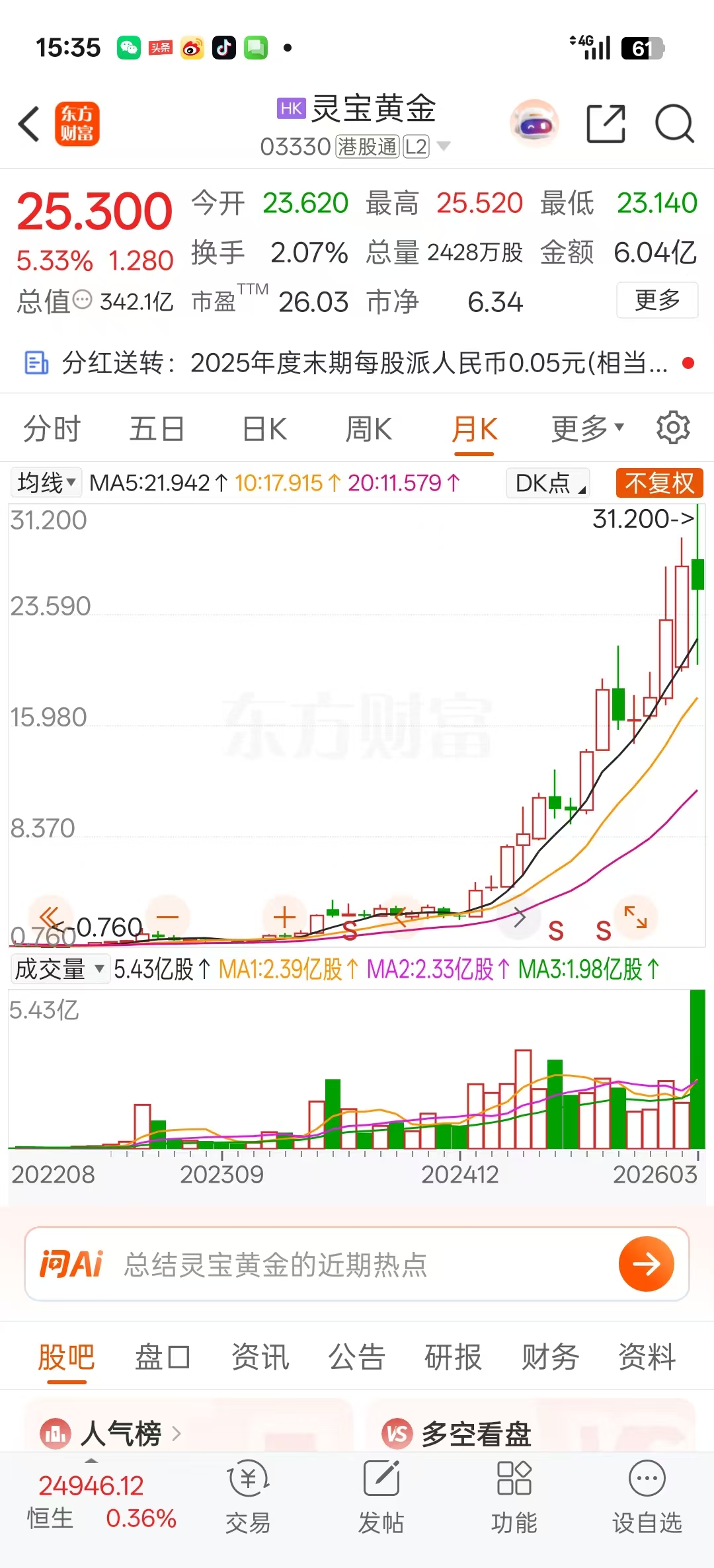This screenshot has width=714, height=1568.
Task: Expand the 均线 indicator dropdown
Action: pos(46,483)
